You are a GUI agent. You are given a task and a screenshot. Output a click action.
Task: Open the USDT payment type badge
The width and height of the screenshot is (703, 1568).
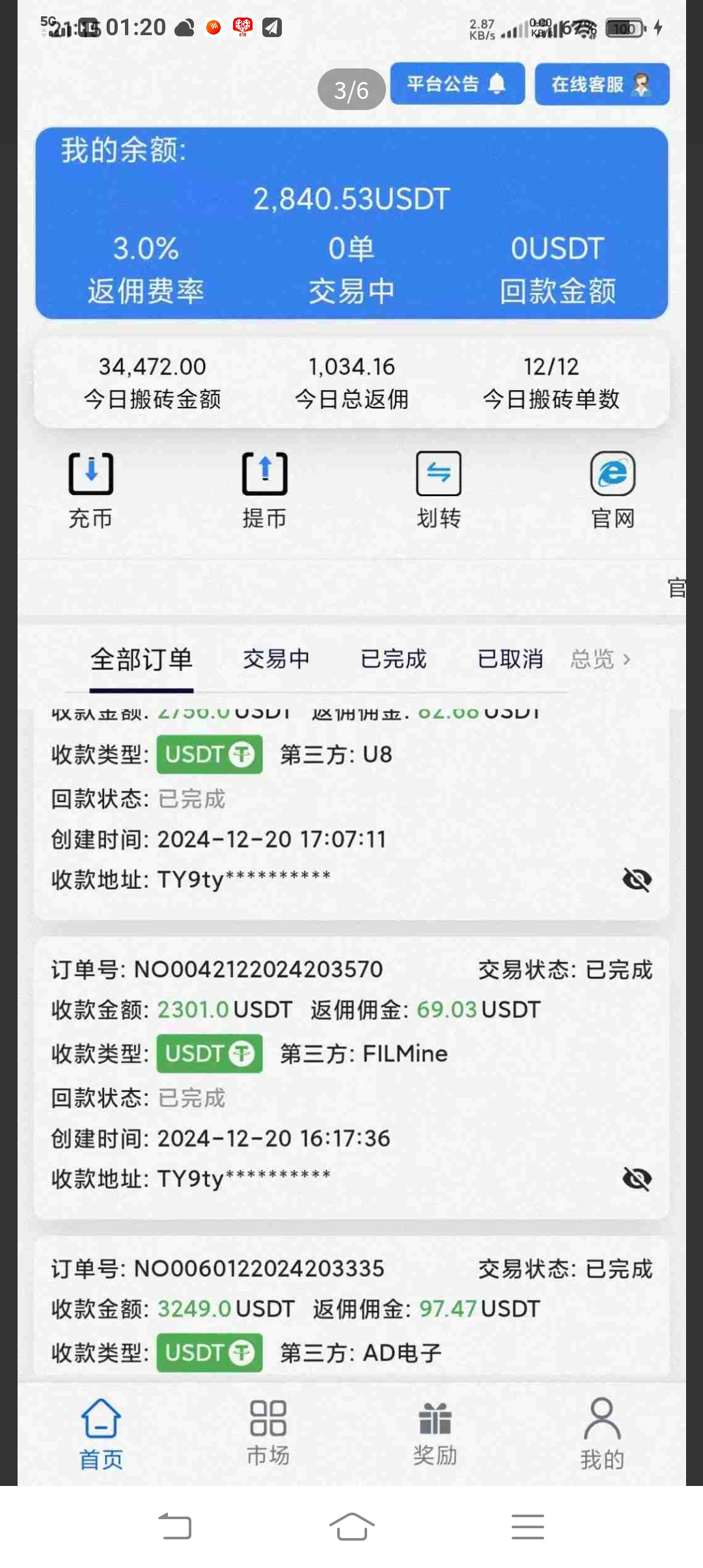click(x=209, y=1053)
